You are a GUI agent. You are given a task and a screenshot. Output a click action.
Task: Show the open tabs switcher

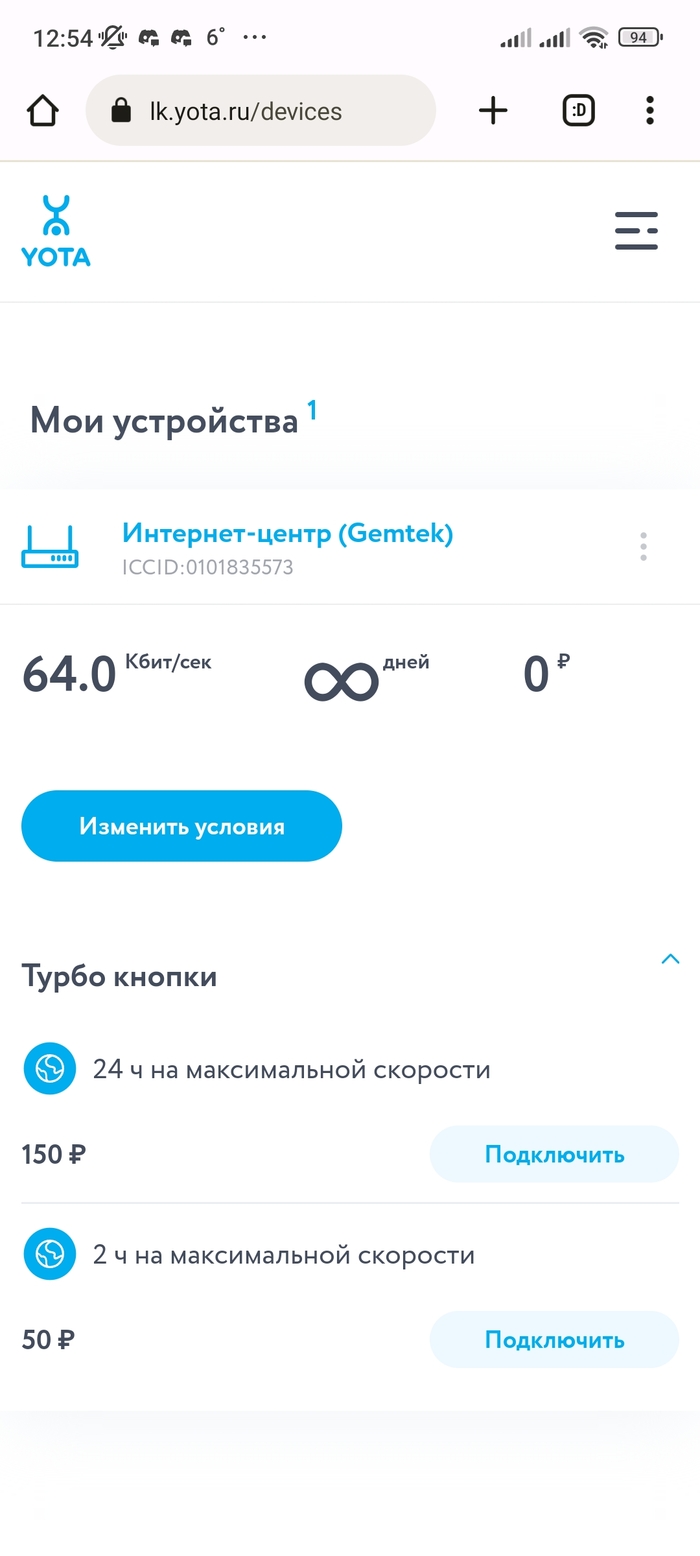(579, 110)
